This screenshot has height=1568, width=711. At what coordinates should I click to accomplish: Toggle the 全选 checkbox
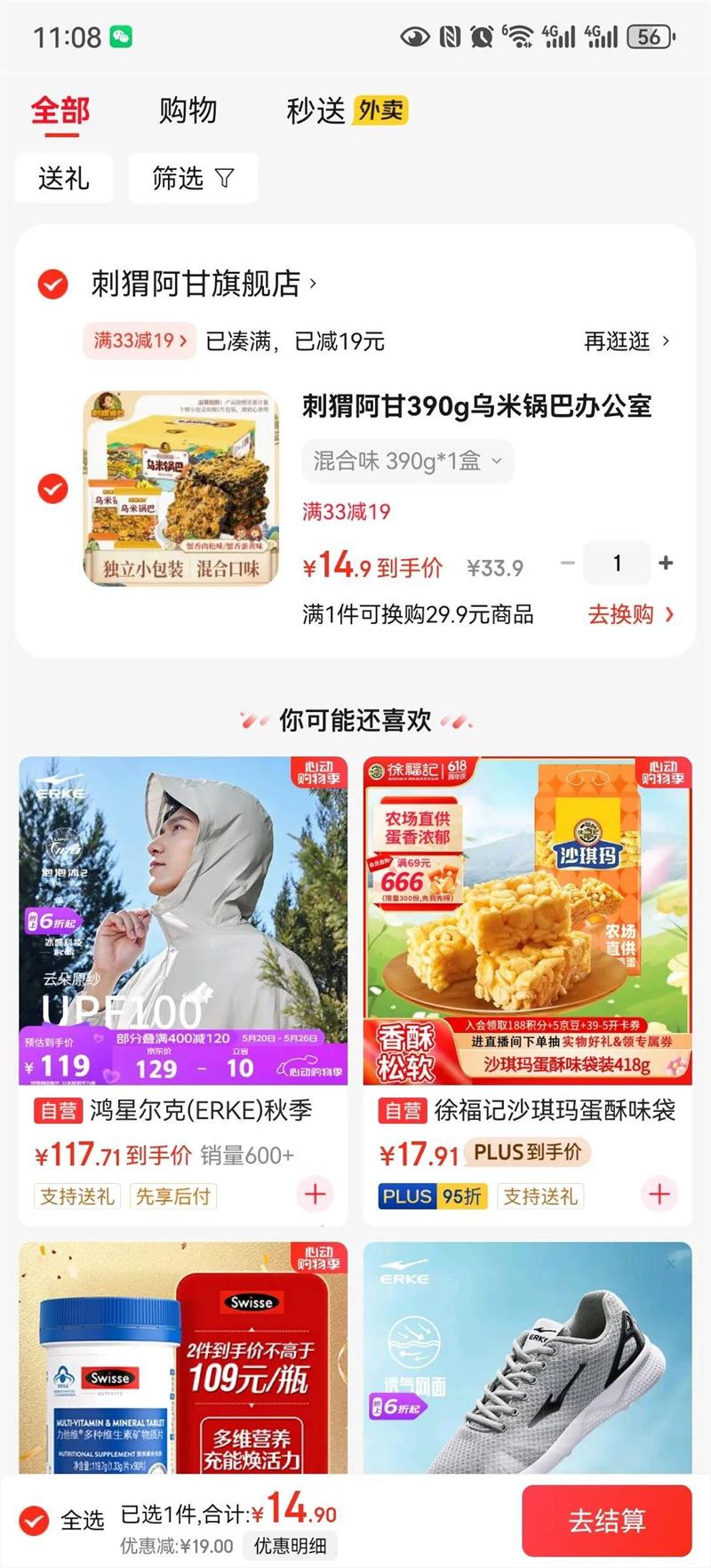click(35, 1520)
